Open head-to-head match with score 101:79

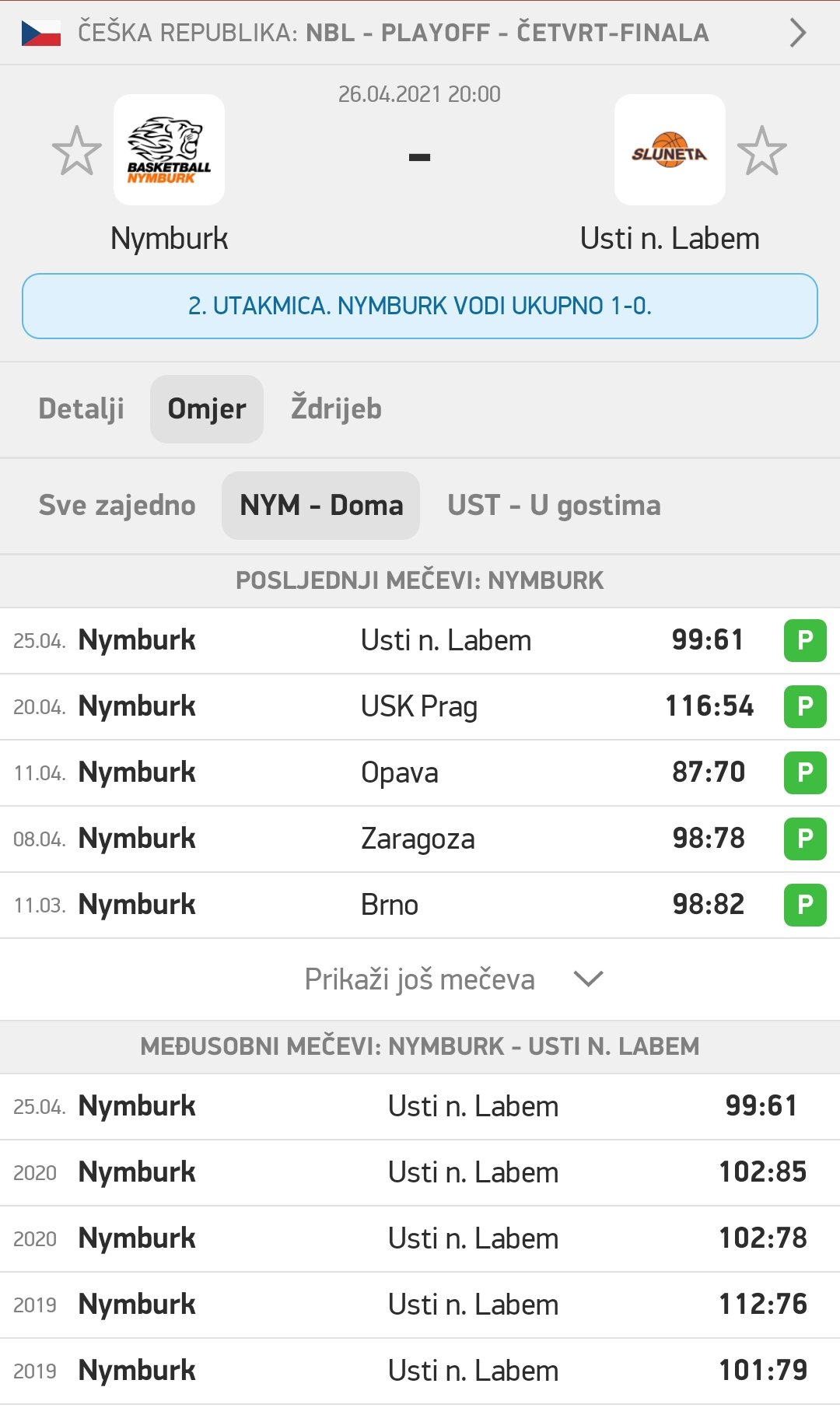pos(420,1371)
